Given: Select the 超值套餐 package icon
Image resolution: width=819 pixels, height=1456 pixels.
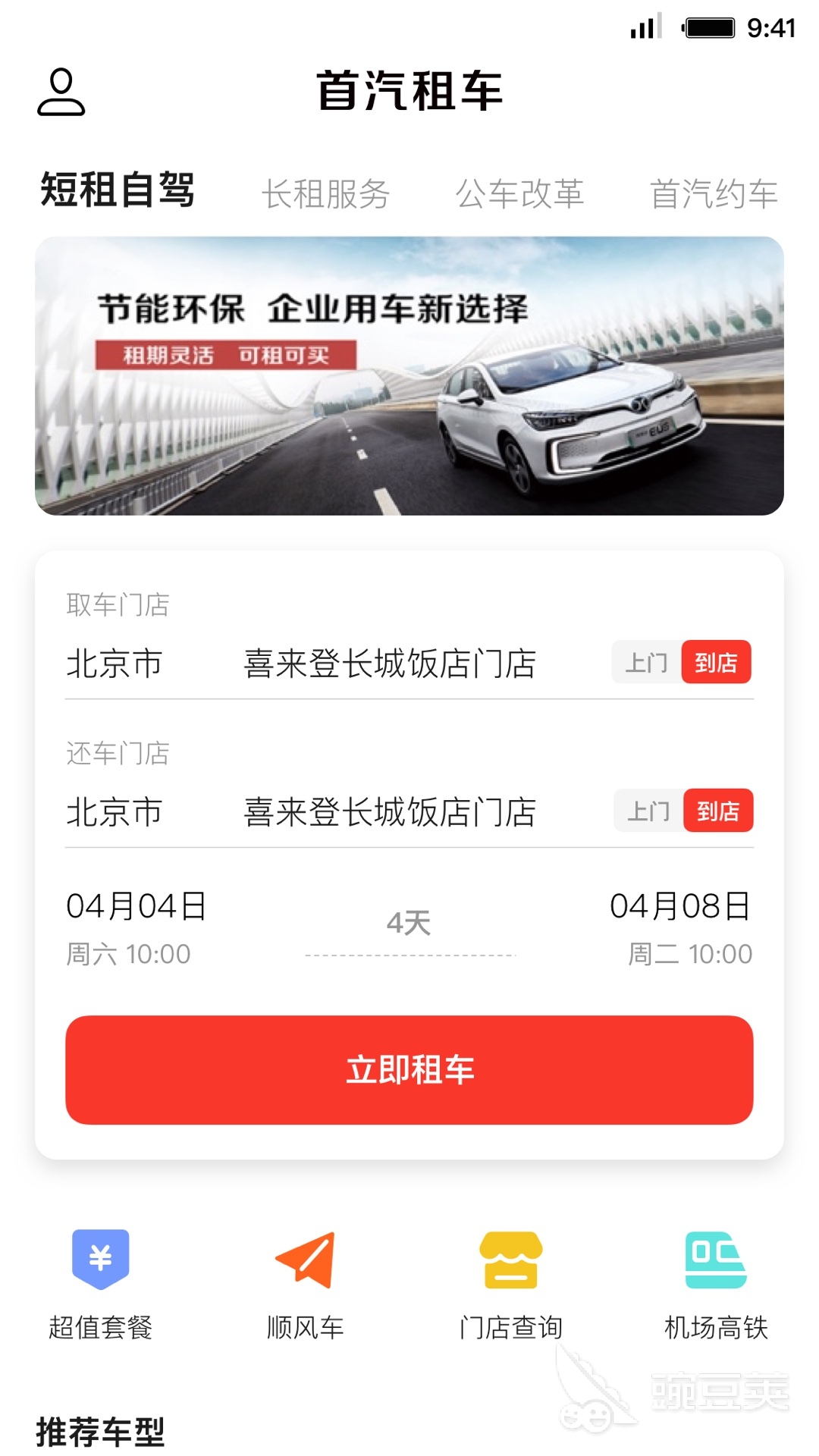Looking at the screenshot, I should [x=101, y=1259].
